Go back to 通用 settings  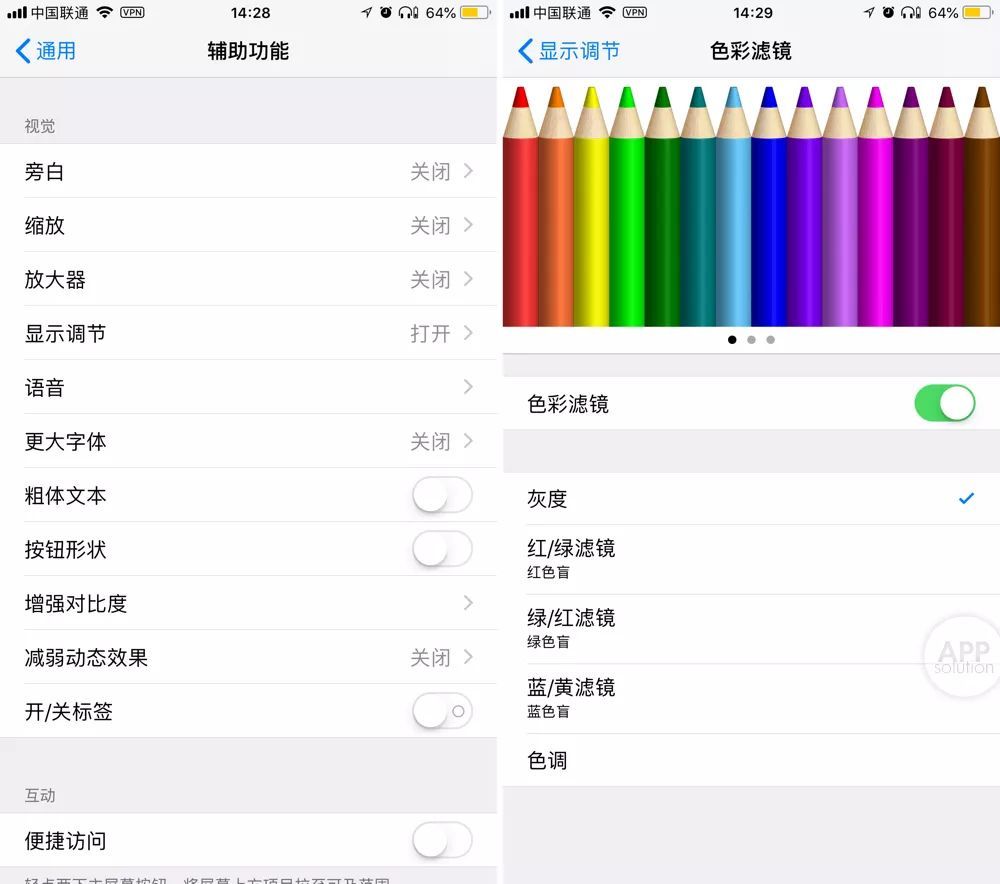(46, 51)
